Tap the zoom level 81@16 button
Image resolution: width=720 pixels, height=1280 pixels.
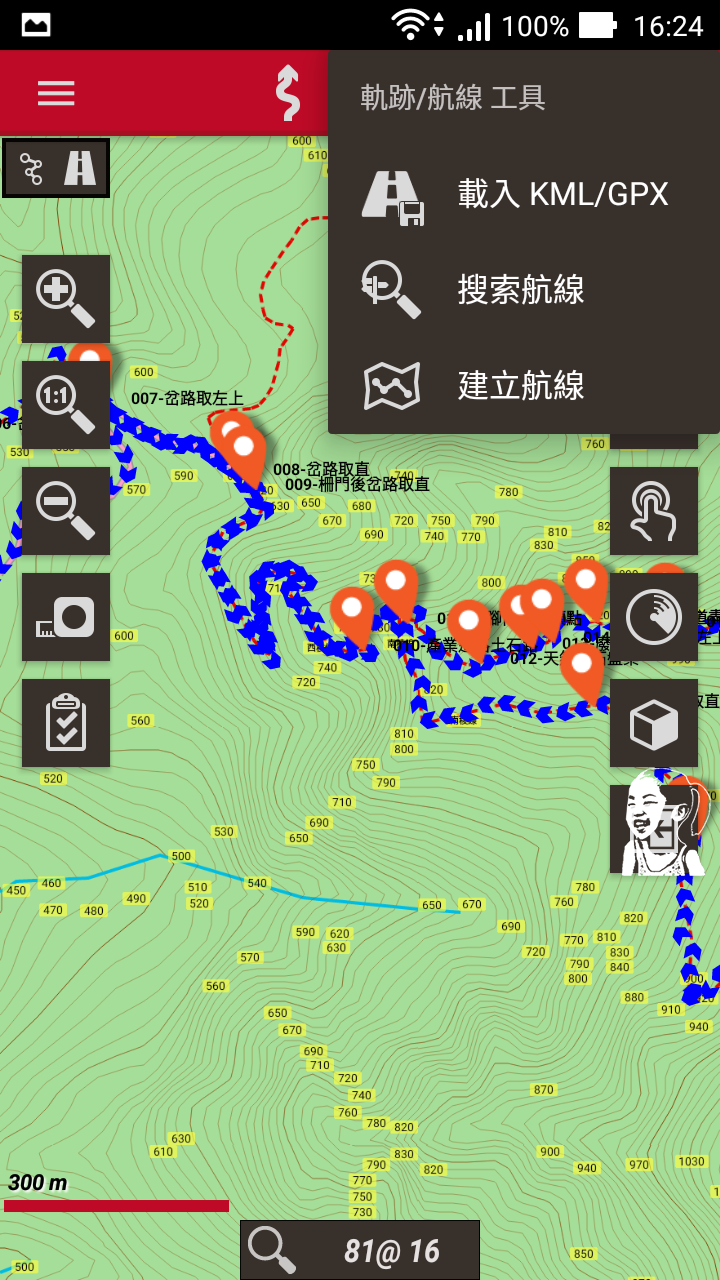360,1250
